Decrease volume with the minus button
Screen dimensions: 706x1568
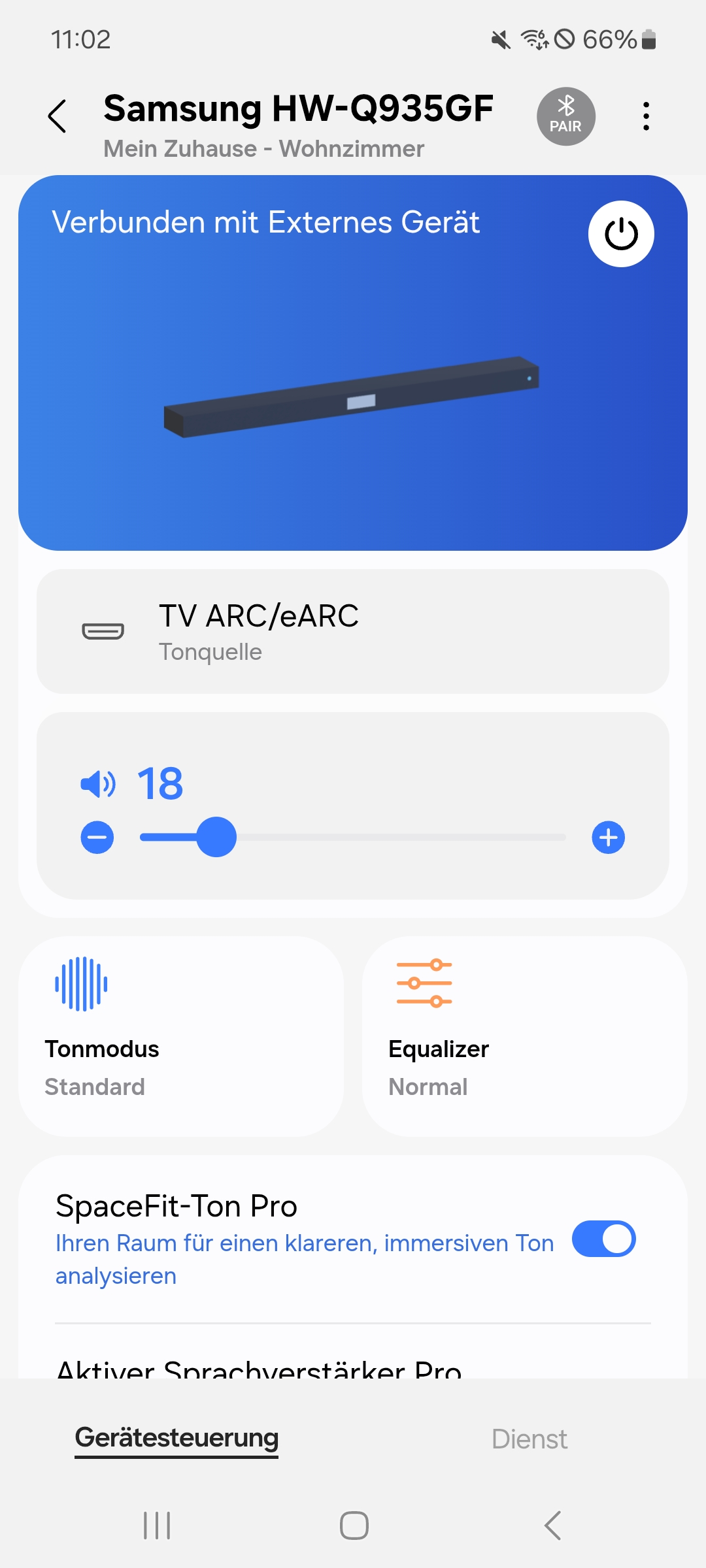point(97,838)
